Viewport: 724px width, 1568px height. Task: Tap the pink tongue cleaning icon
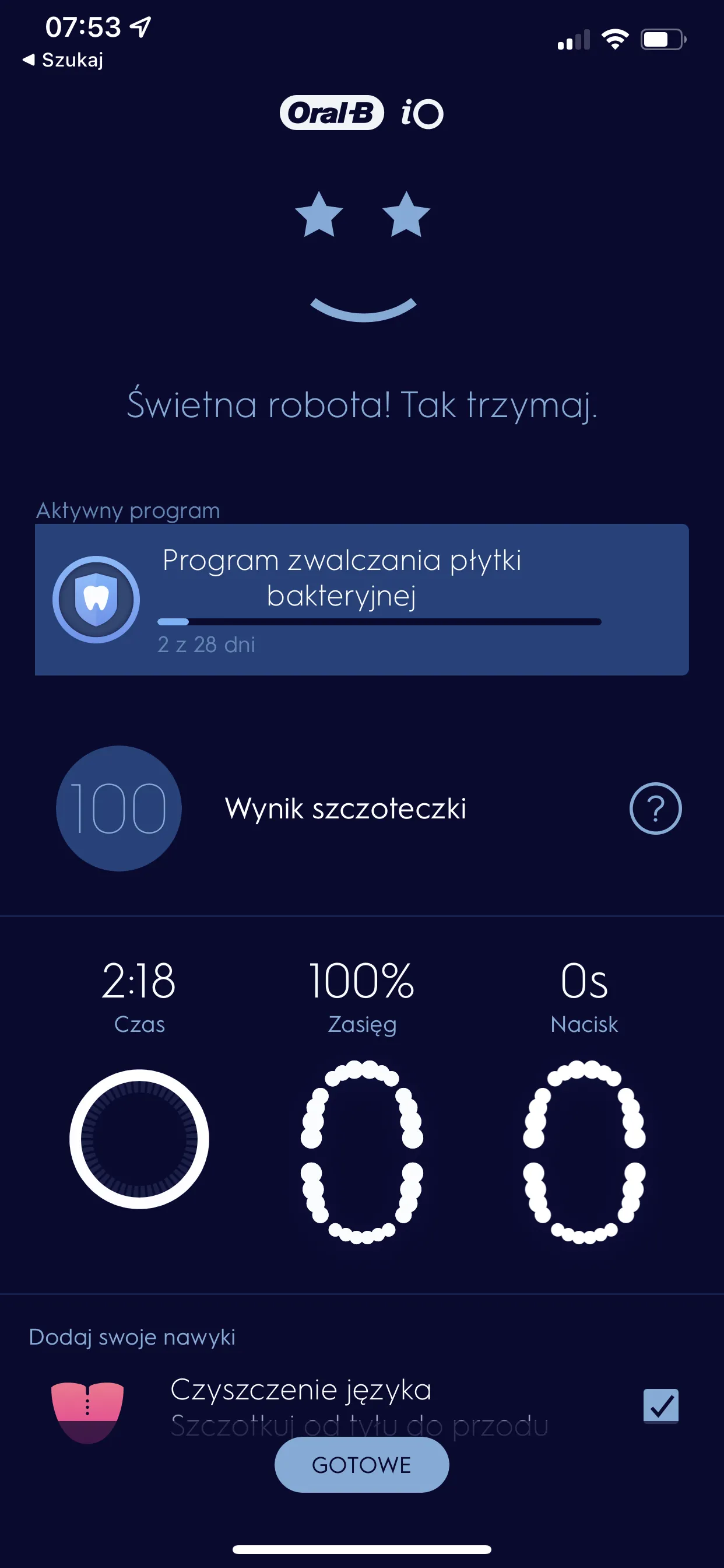pos(88,1415)
